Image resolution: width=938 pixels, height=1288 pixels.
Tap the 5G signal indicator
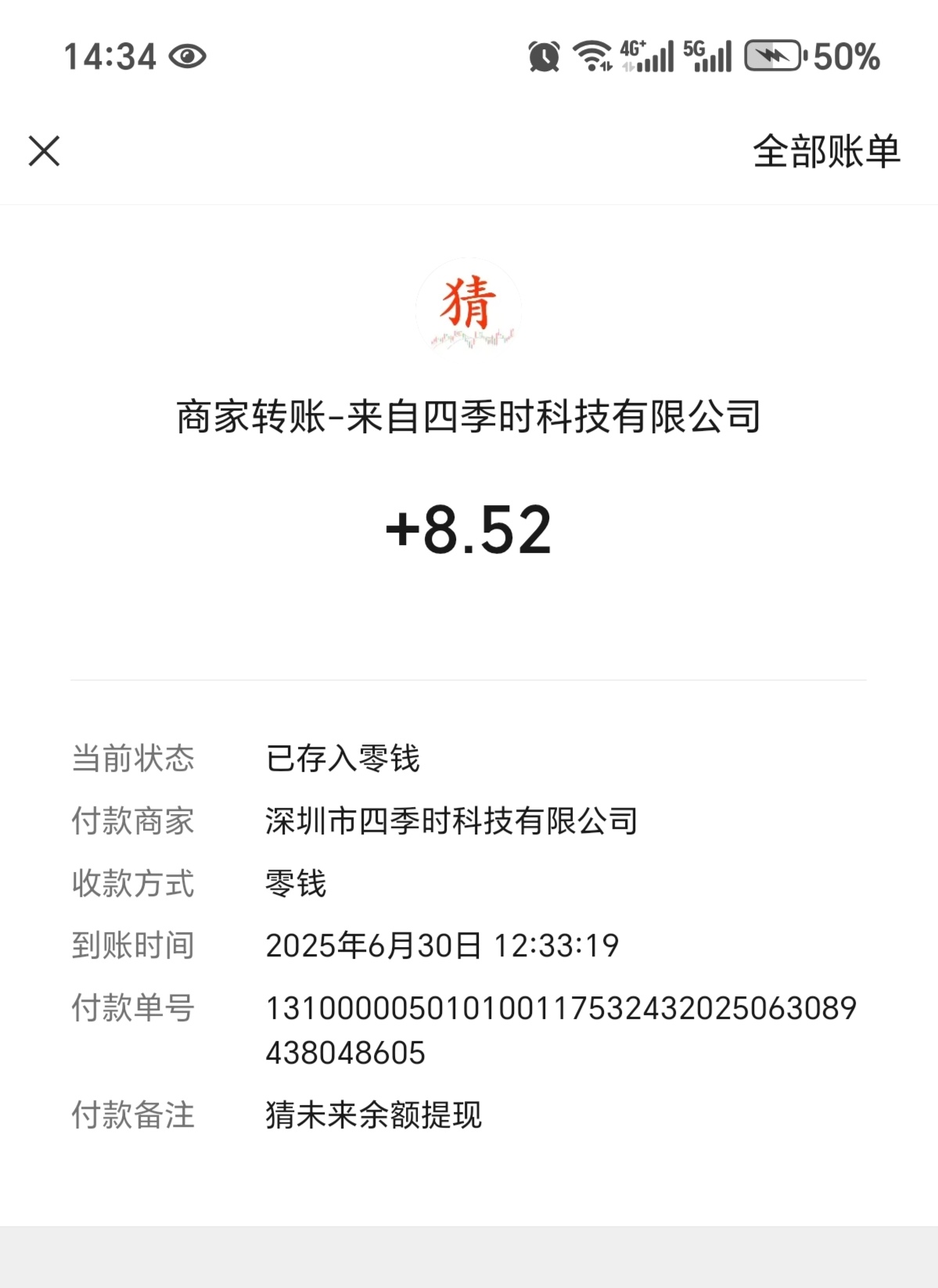[x=706, y=55]
